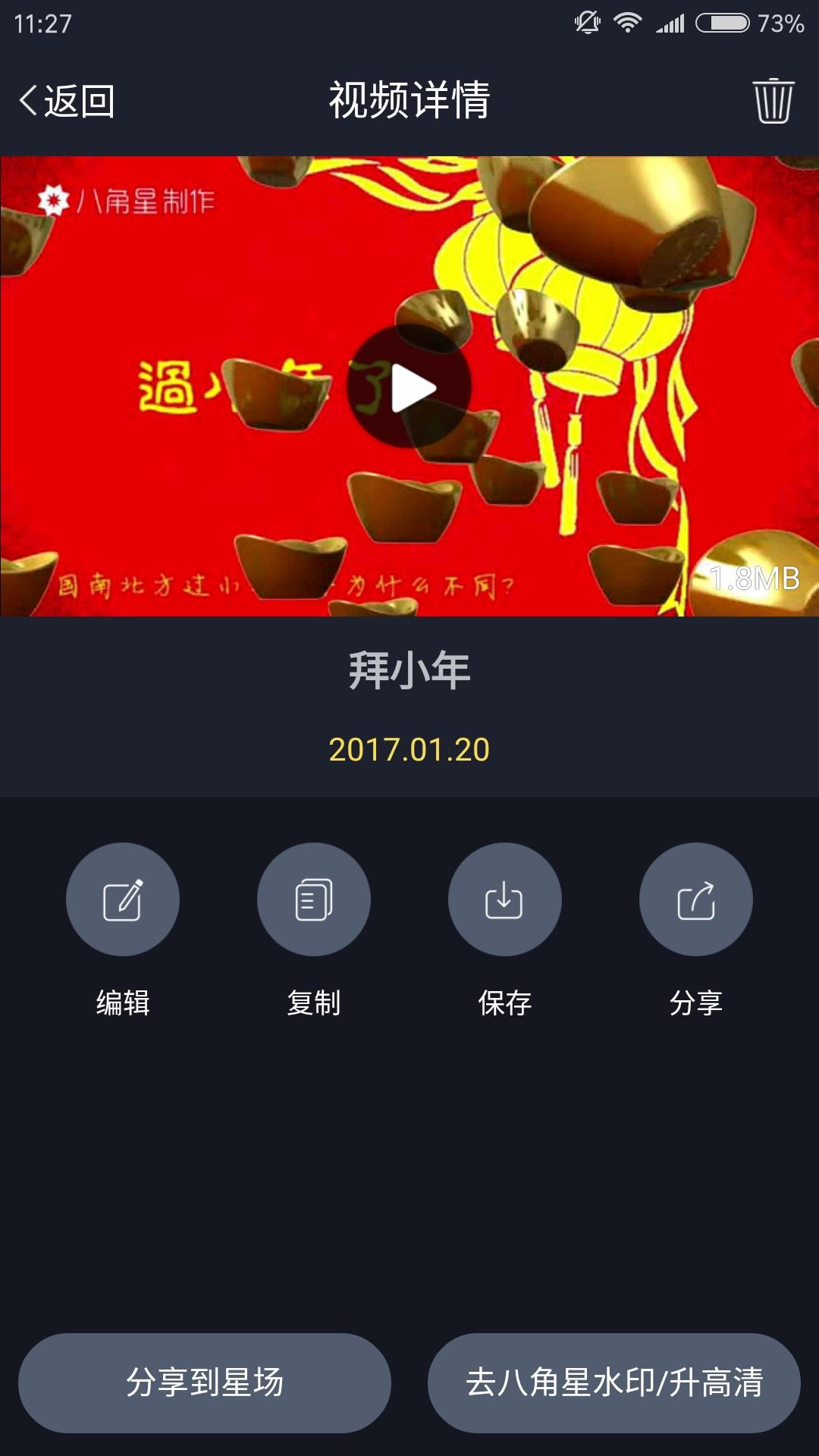Tap the 分享到星场 button
This screenshot has height=1456, width=819.
tap(205, 1382)
